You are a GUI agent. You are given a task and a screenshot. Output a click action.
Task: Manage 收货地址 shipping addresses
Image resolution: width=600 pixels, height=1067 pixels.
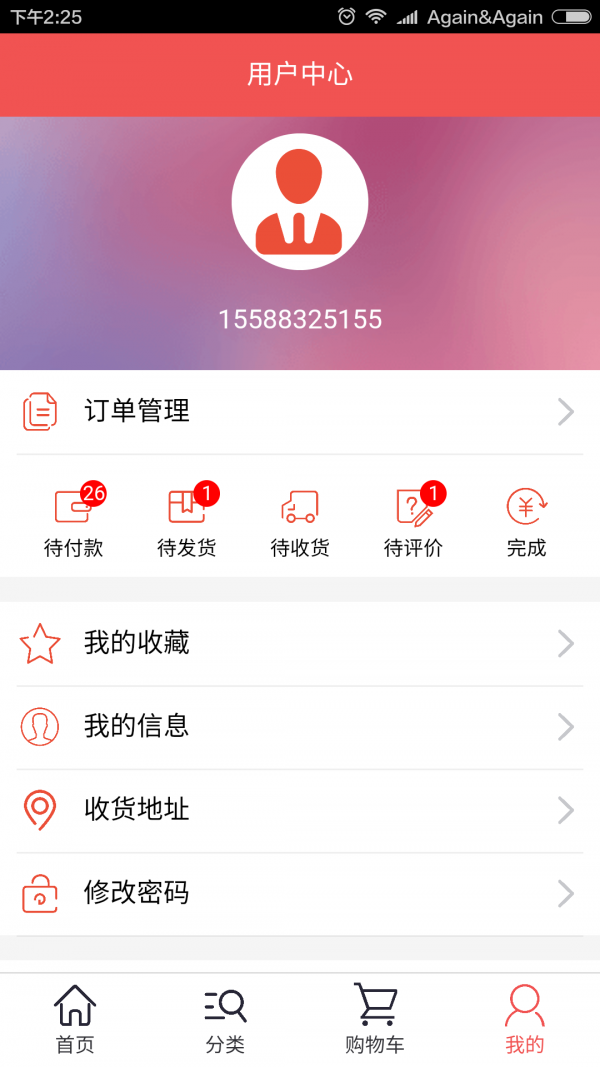coord(300,809)
